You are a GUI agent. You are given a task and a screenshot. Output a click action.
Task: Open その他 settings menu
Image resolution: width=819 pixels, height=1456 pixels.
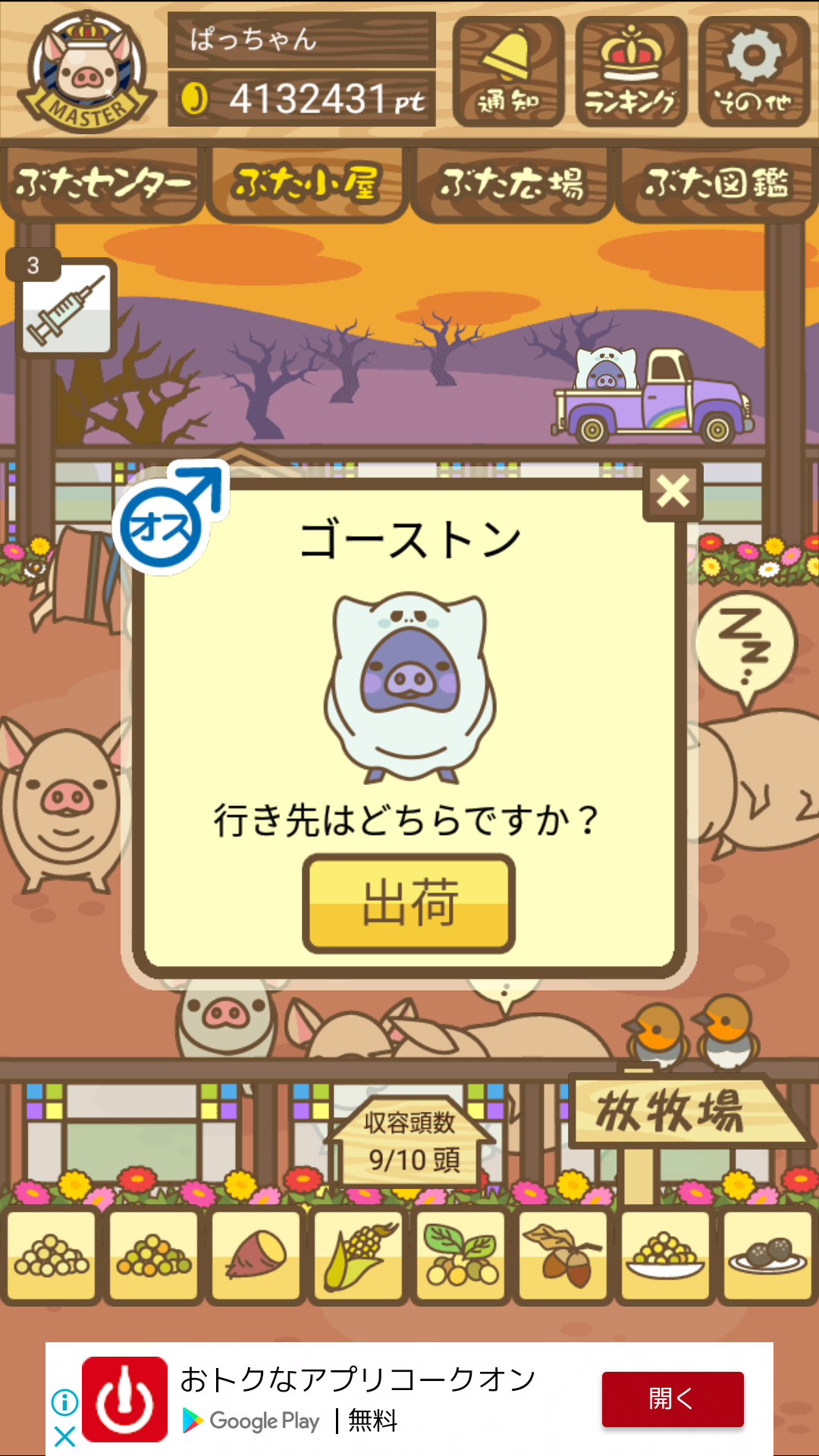point(754,71)
